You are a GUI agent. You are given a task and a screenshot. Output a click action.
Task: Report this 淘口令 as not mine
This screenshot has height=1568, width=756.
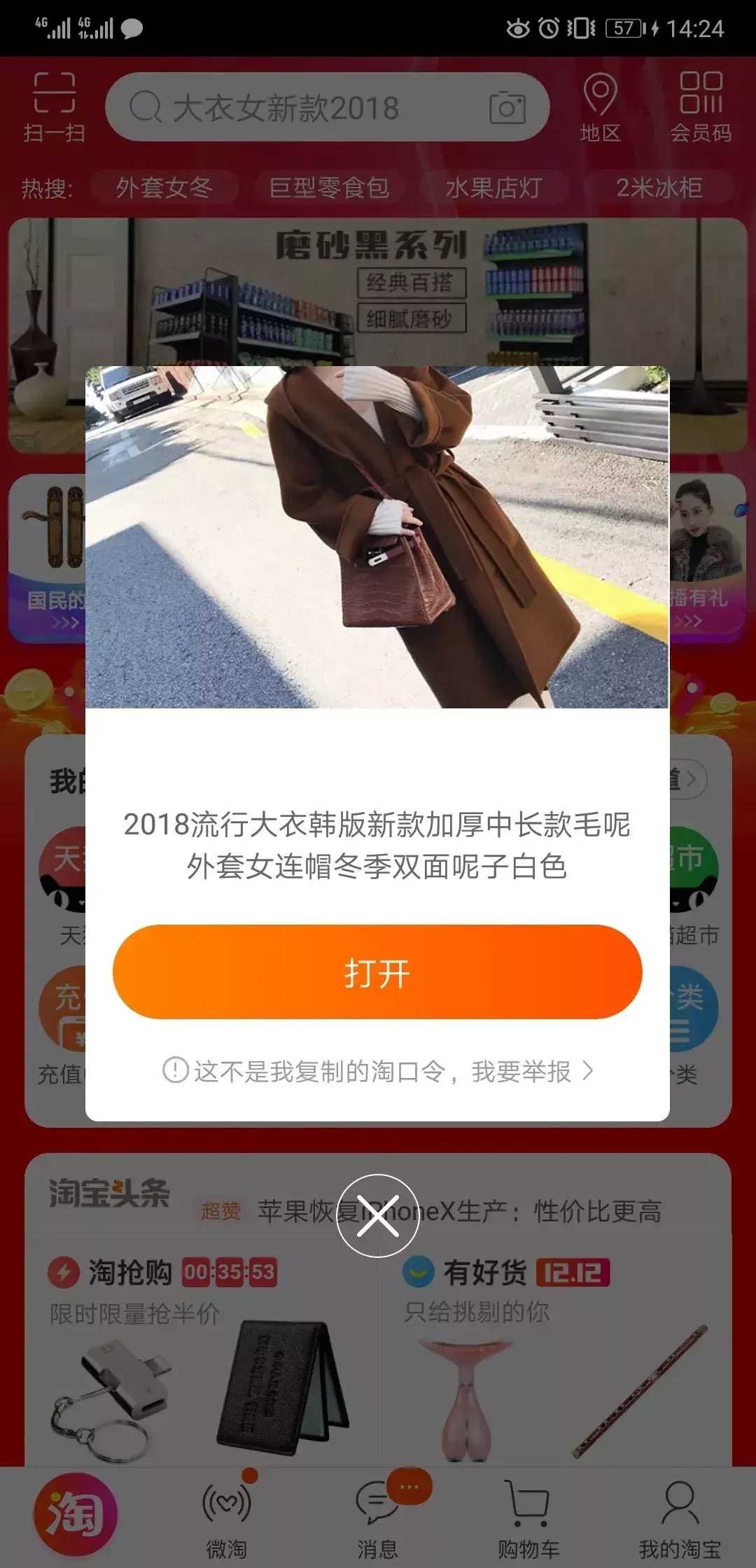coord(378,1071)
